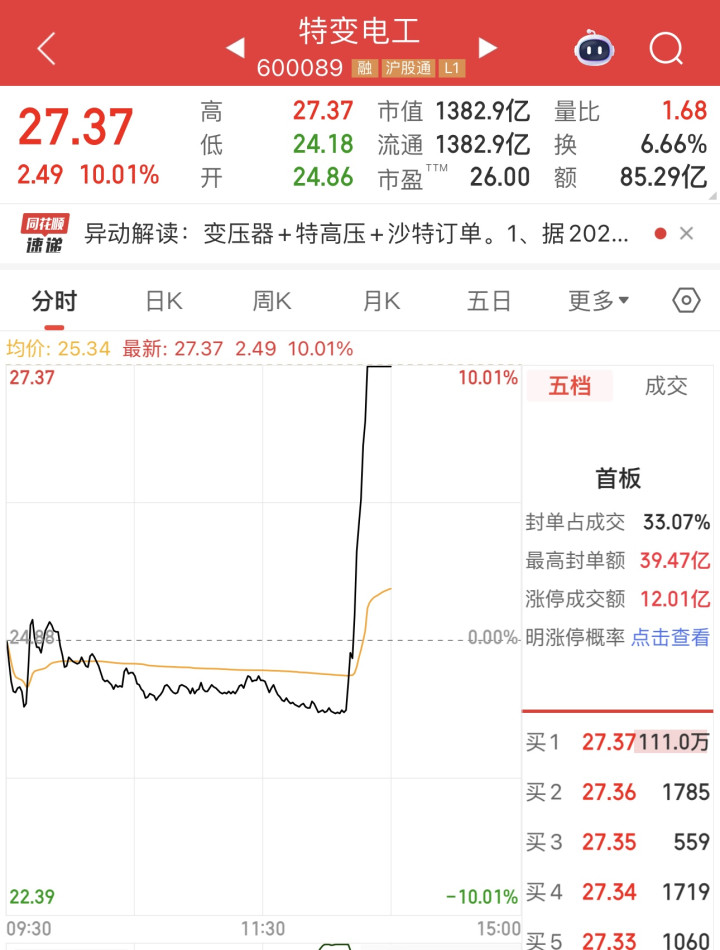Switch to the 成交 tab

coord(665,386)
